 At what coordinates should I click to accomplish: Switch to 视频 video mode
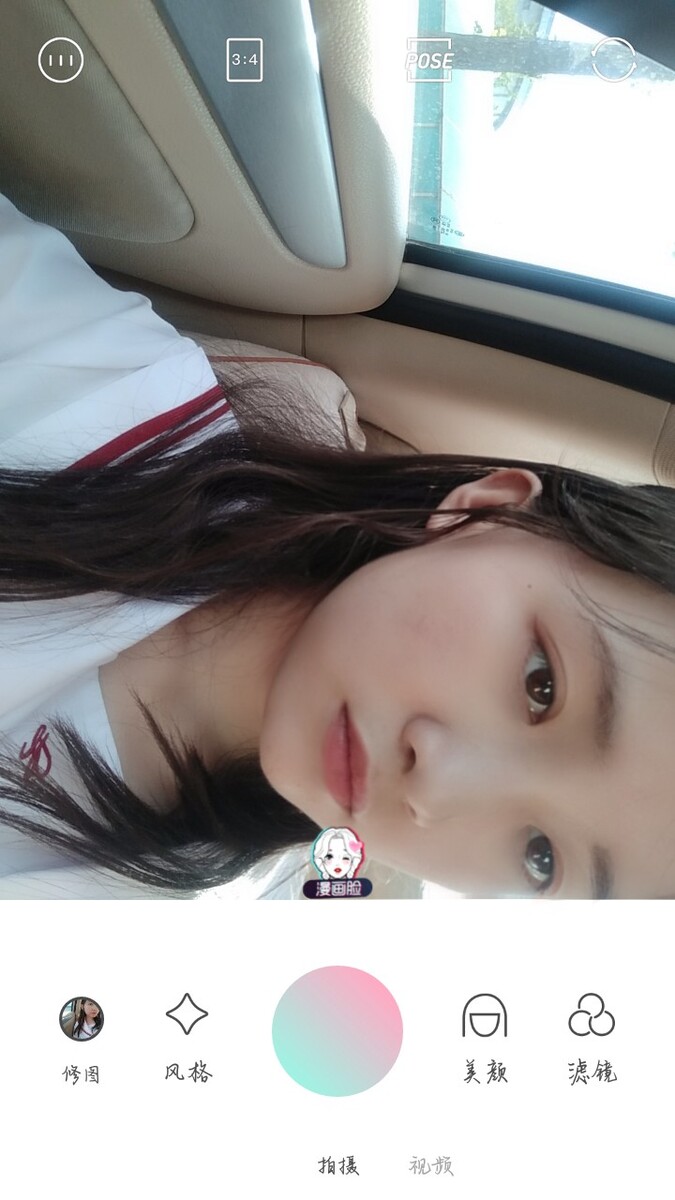[x=431, y=1165]
